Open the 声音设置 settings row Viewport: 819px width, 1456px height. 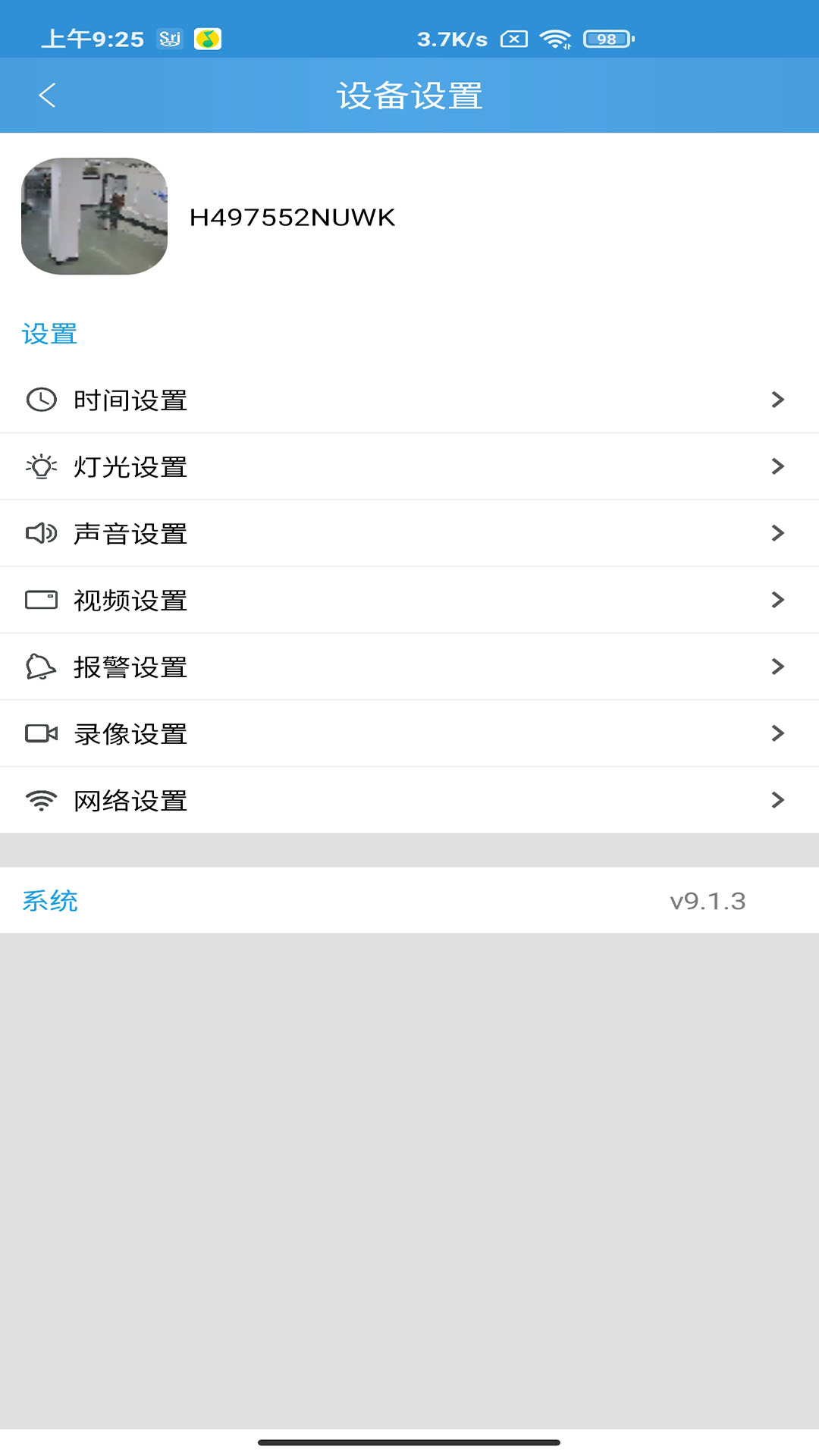tap(777, 533)
